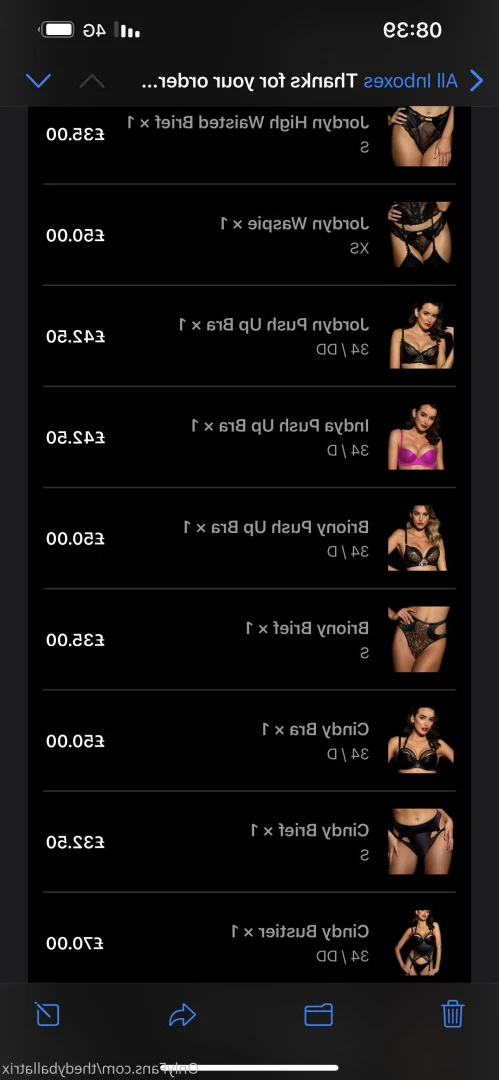The width and height of the screenshot is (499, 1080).
Task: Go to previous message with up chevron
Action: pyautogui.click(x=92, y=81)
